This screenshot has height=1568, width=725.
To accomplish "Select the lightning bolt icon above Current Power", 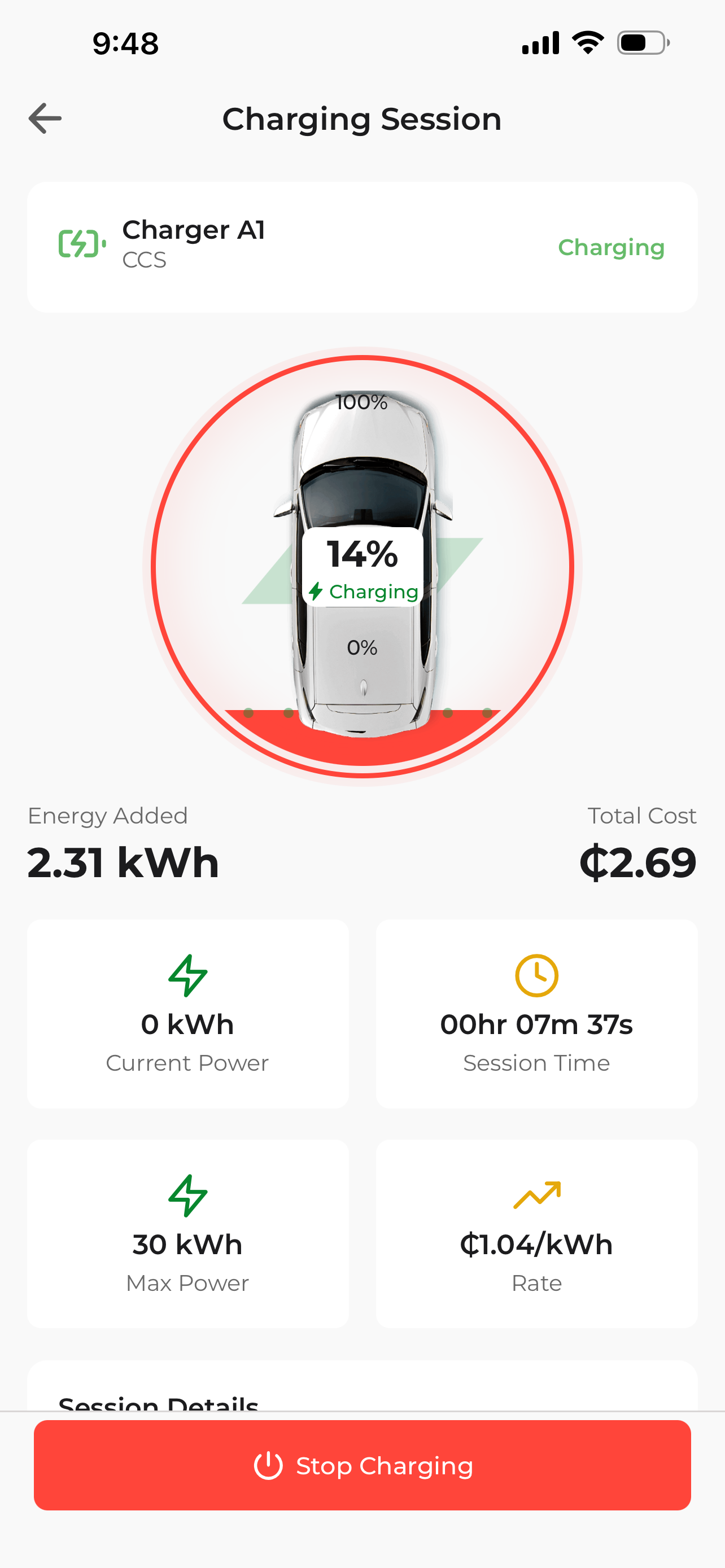I will pos(187,975).
